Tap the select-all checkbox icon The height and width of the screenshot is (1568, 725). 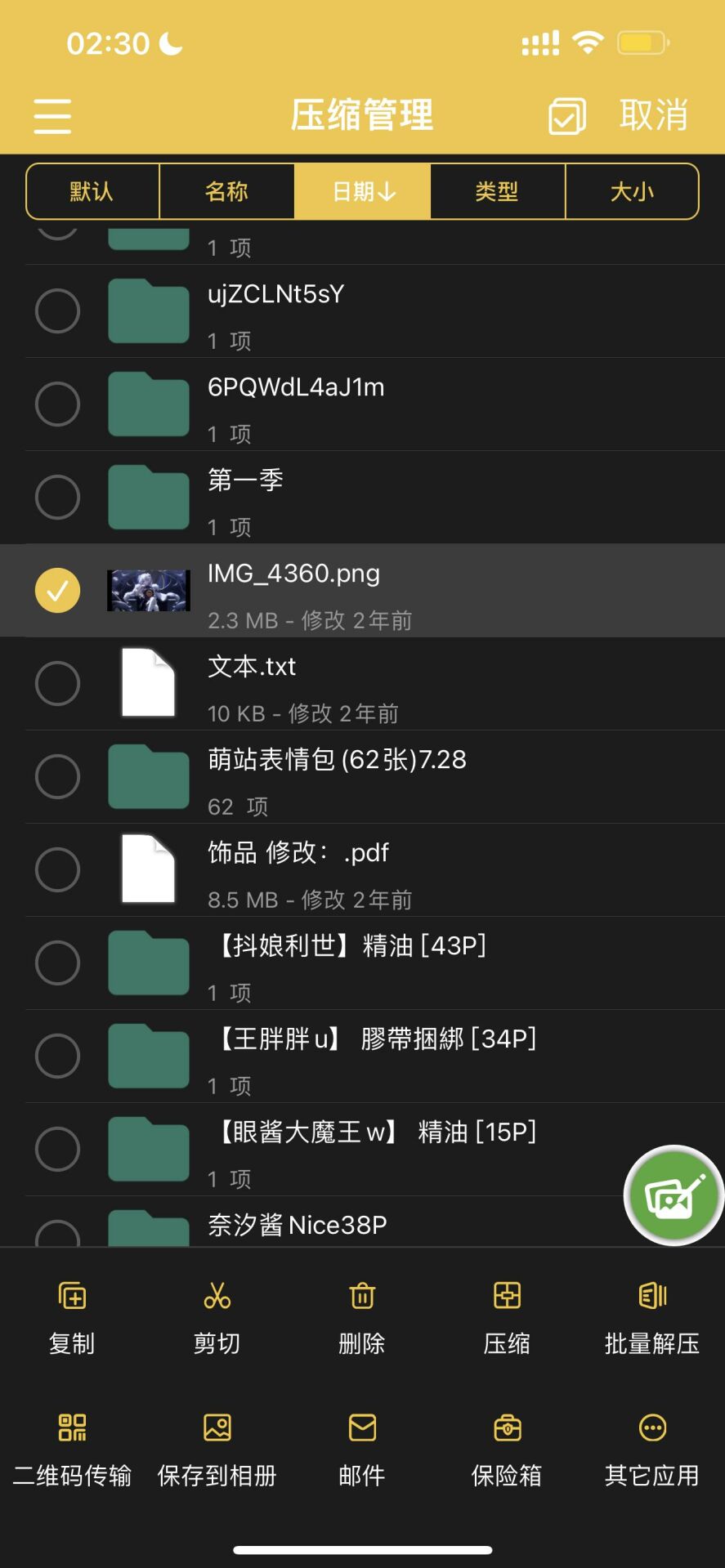point(566,115)
